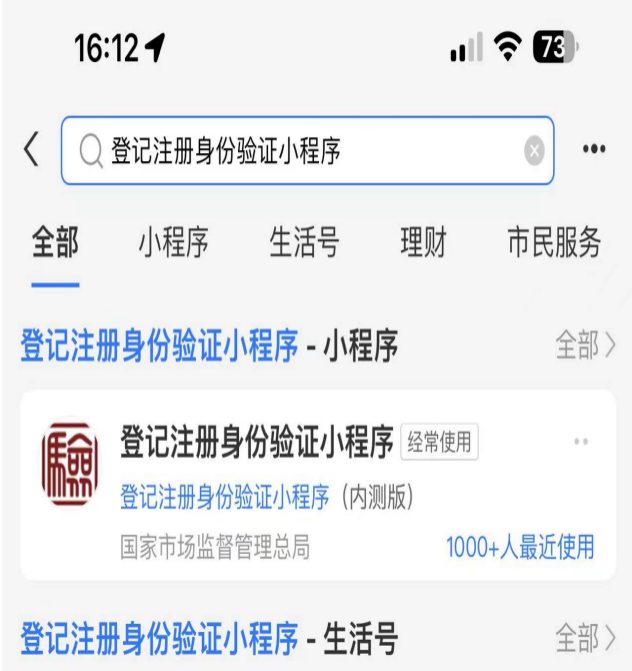Image resolution: width=632 pixels, height=671 pixels.
Task: View all 小程序 results via 全部
Action: pyautogui.click(x=585, y=346)
